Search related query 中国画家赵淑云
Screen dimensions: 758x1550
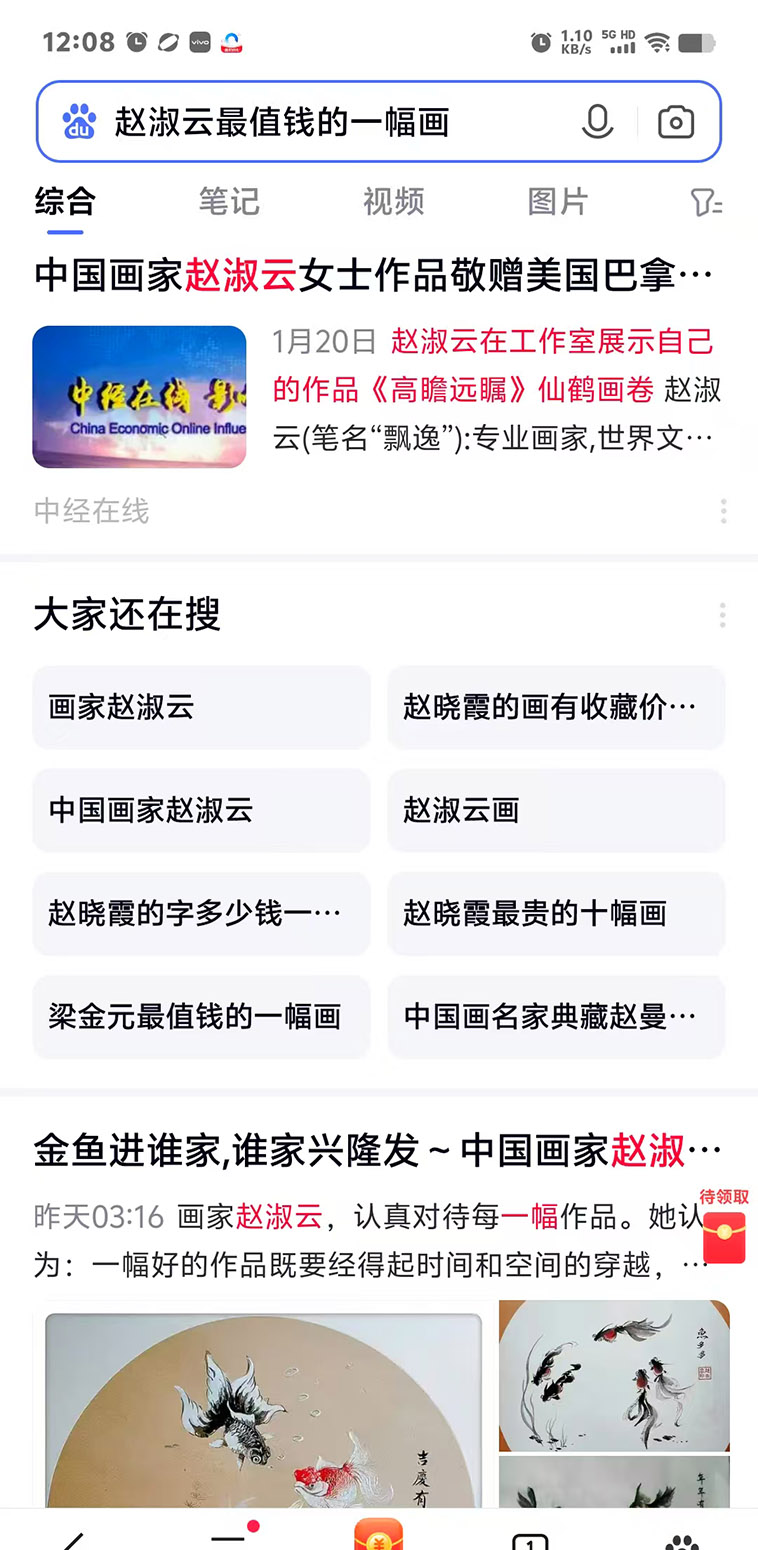point(201,810)
